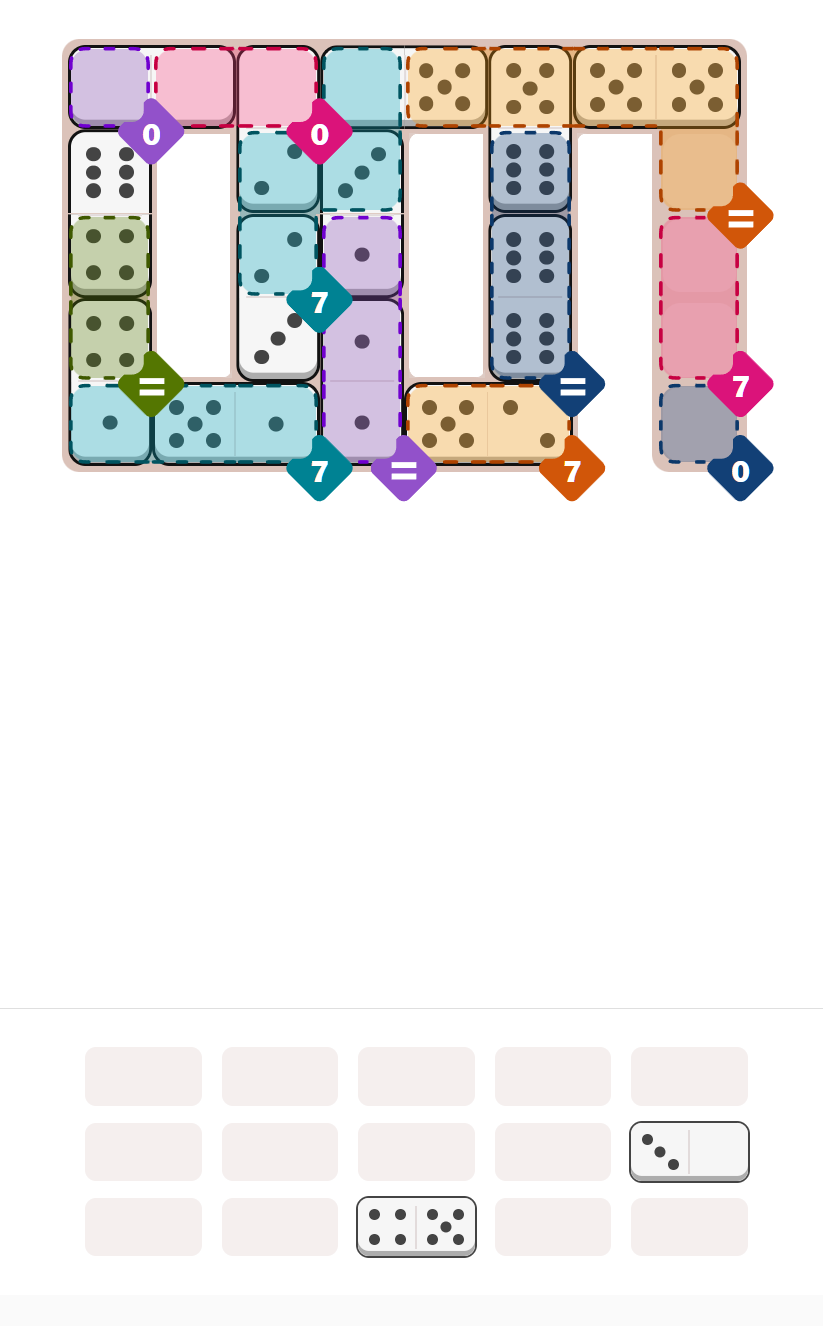Select the three-blank domino in the tray
The image size is (823, 1326).
689,1151
